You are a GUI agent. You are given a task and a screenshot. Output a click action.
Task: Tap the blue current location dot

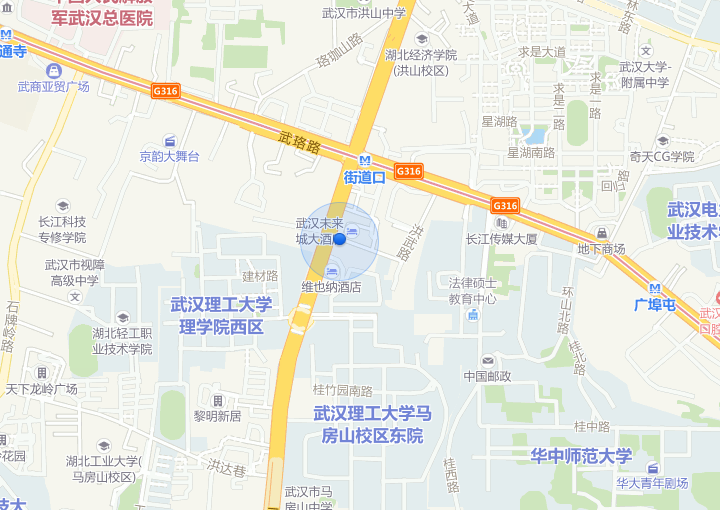coord(339,238)
